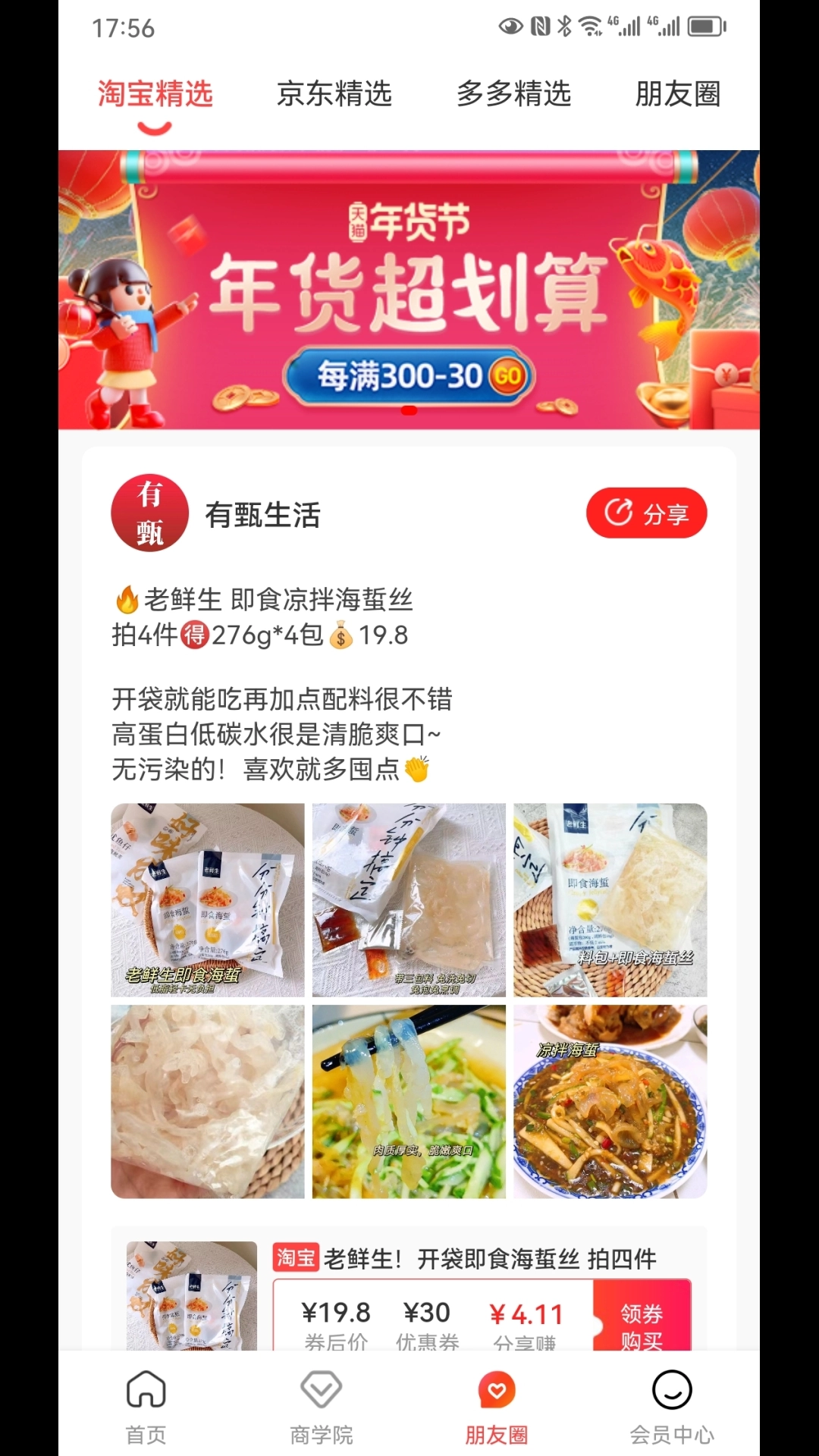Tap the 分享 share button
819x1456 pixels.
tap(648, 513)
